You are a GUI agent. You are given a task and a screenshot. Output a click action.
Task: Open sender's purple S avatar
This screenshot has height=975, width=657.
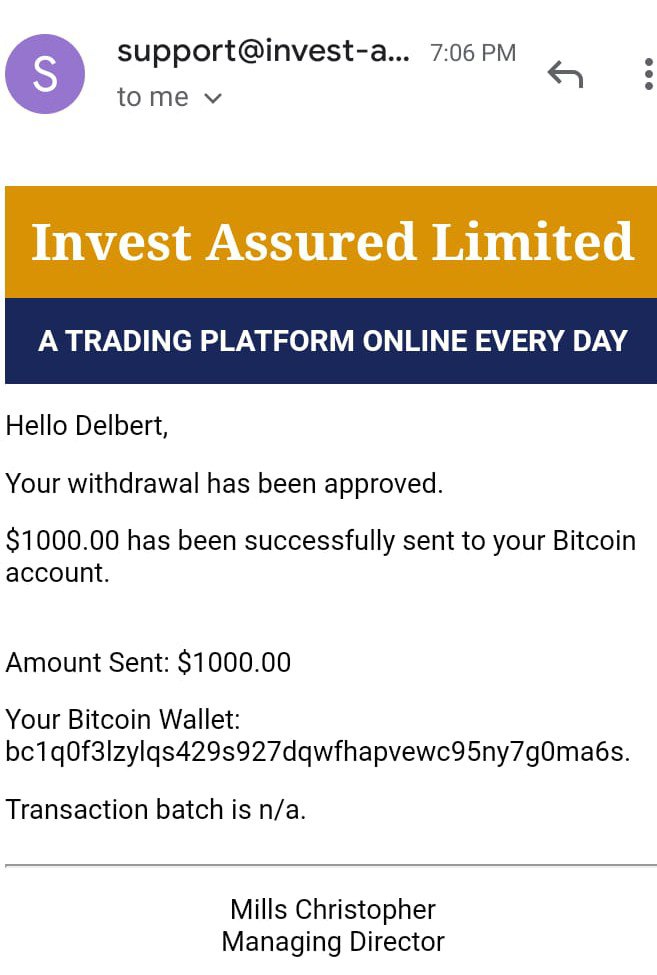click(45, 74)
